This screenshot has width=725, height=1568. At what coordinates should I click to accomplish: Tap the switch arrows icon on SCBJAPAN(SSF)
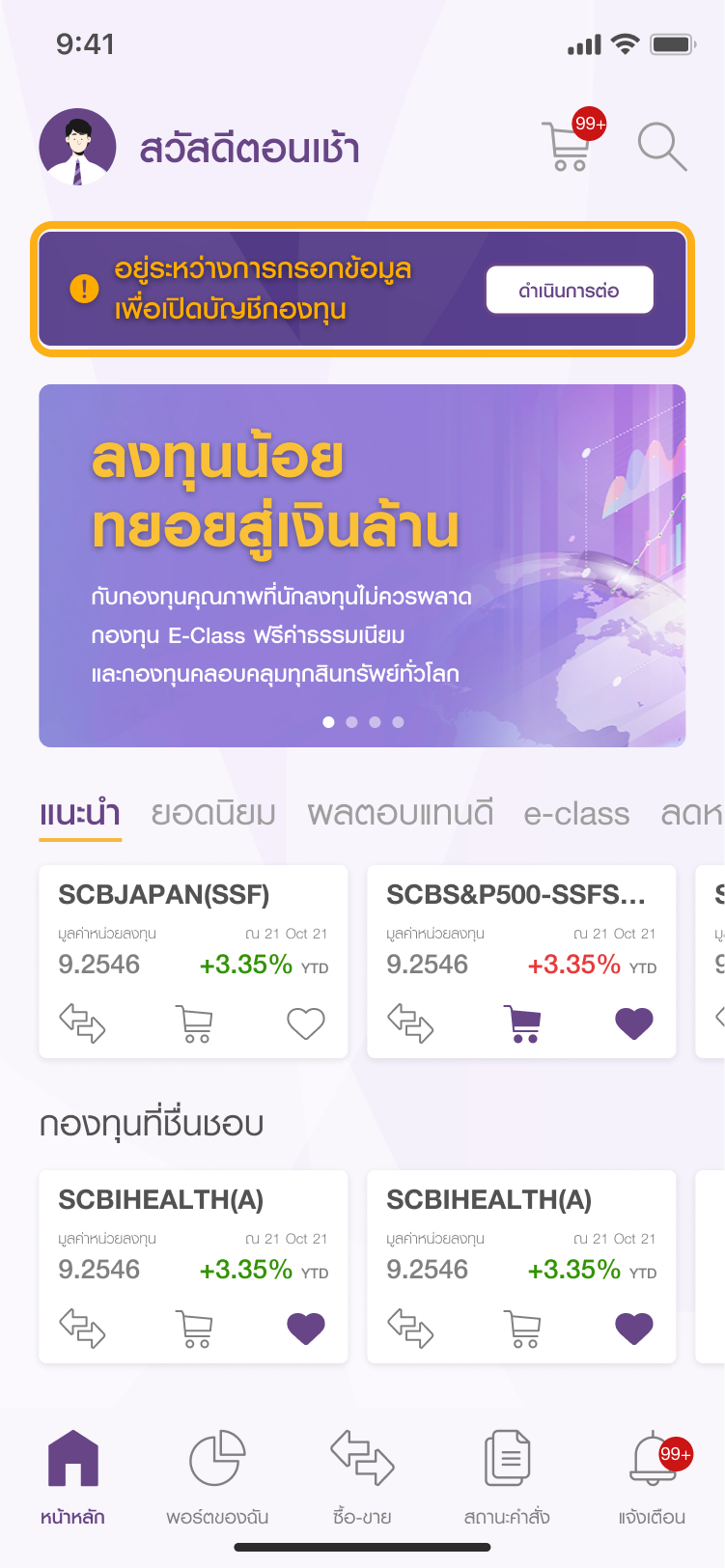[x=82, y=1023]
